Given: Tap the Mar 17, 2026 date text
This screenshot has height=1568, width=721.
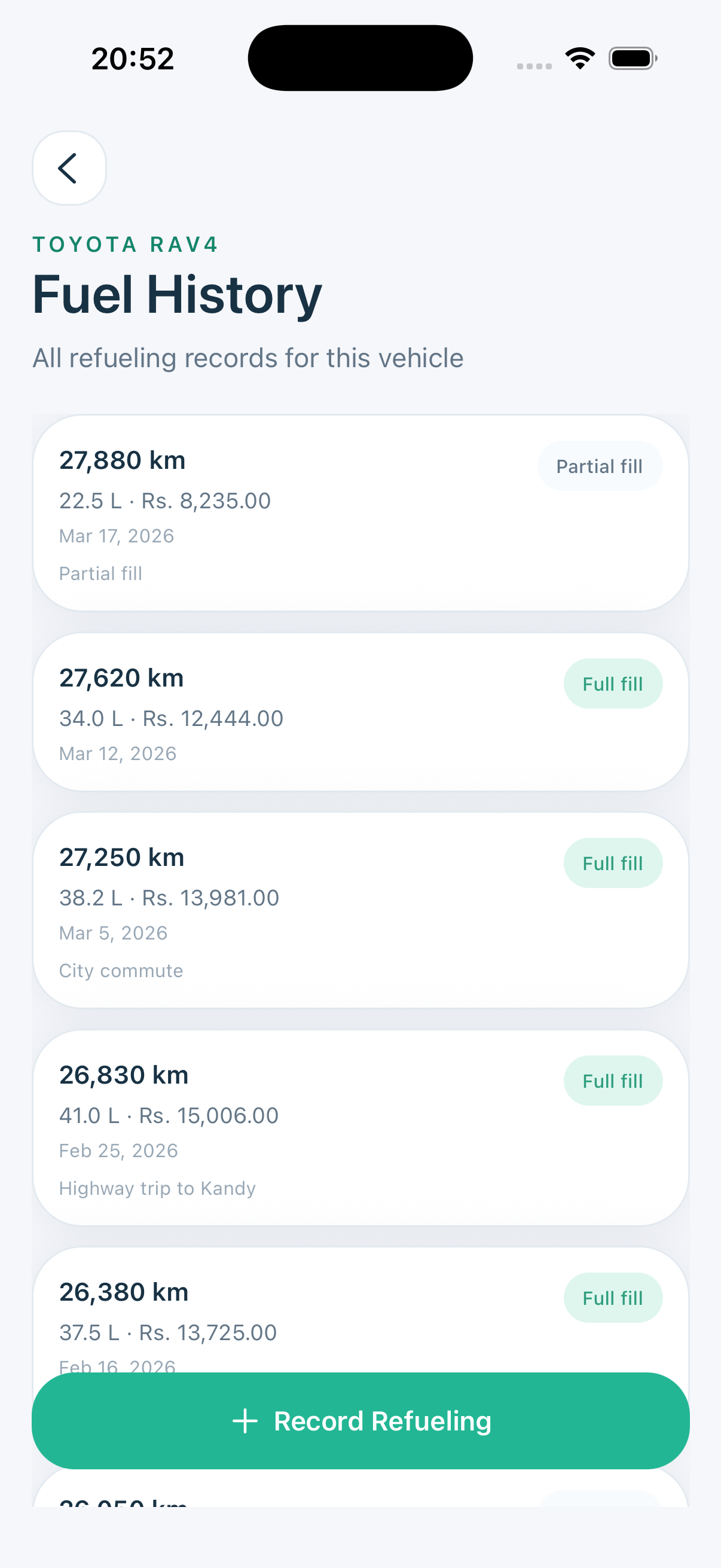Looking at the screenshot, I should click(116, 536).
